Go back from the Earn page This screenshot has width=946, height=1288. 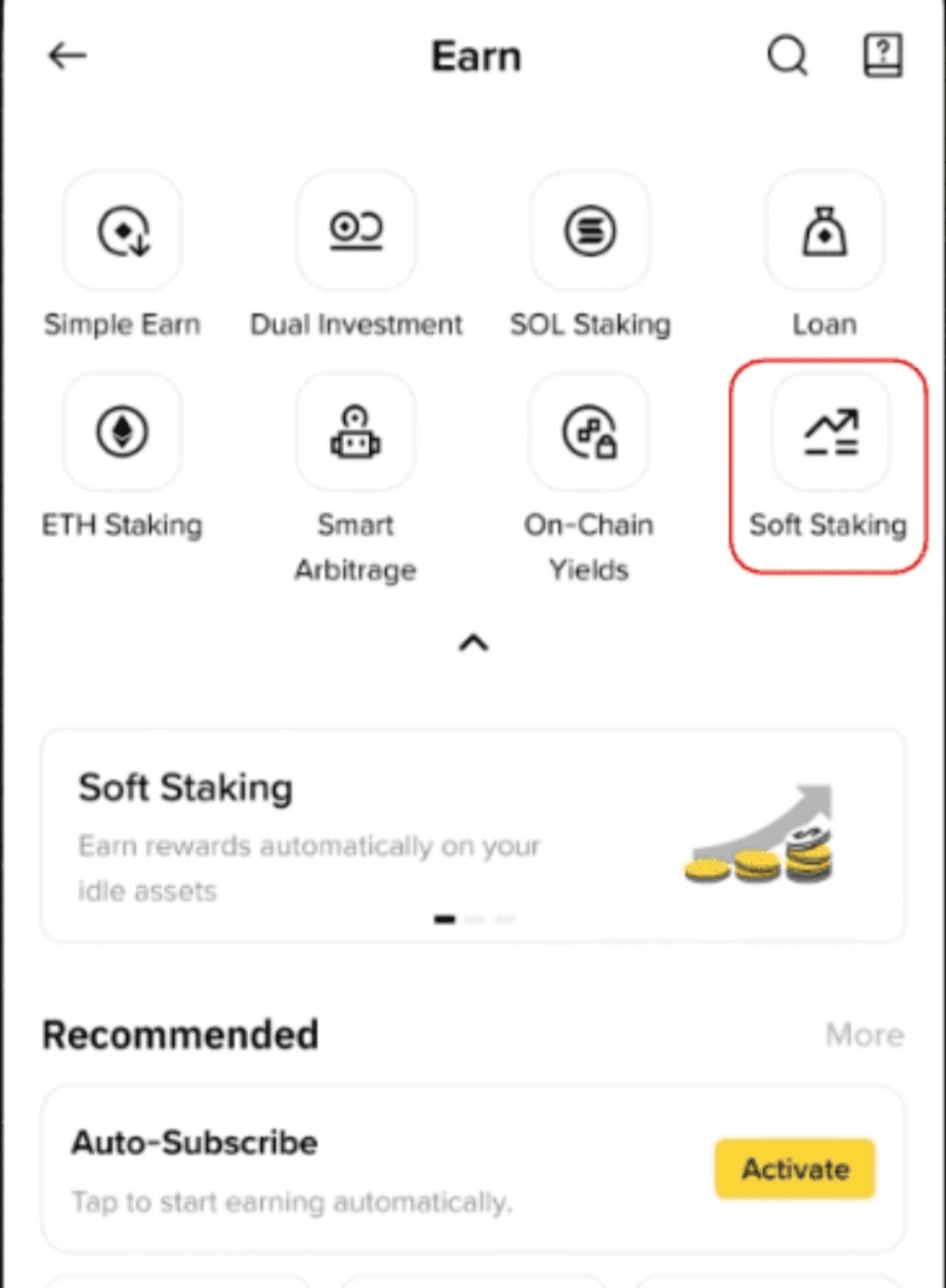(x=67, y=56)
